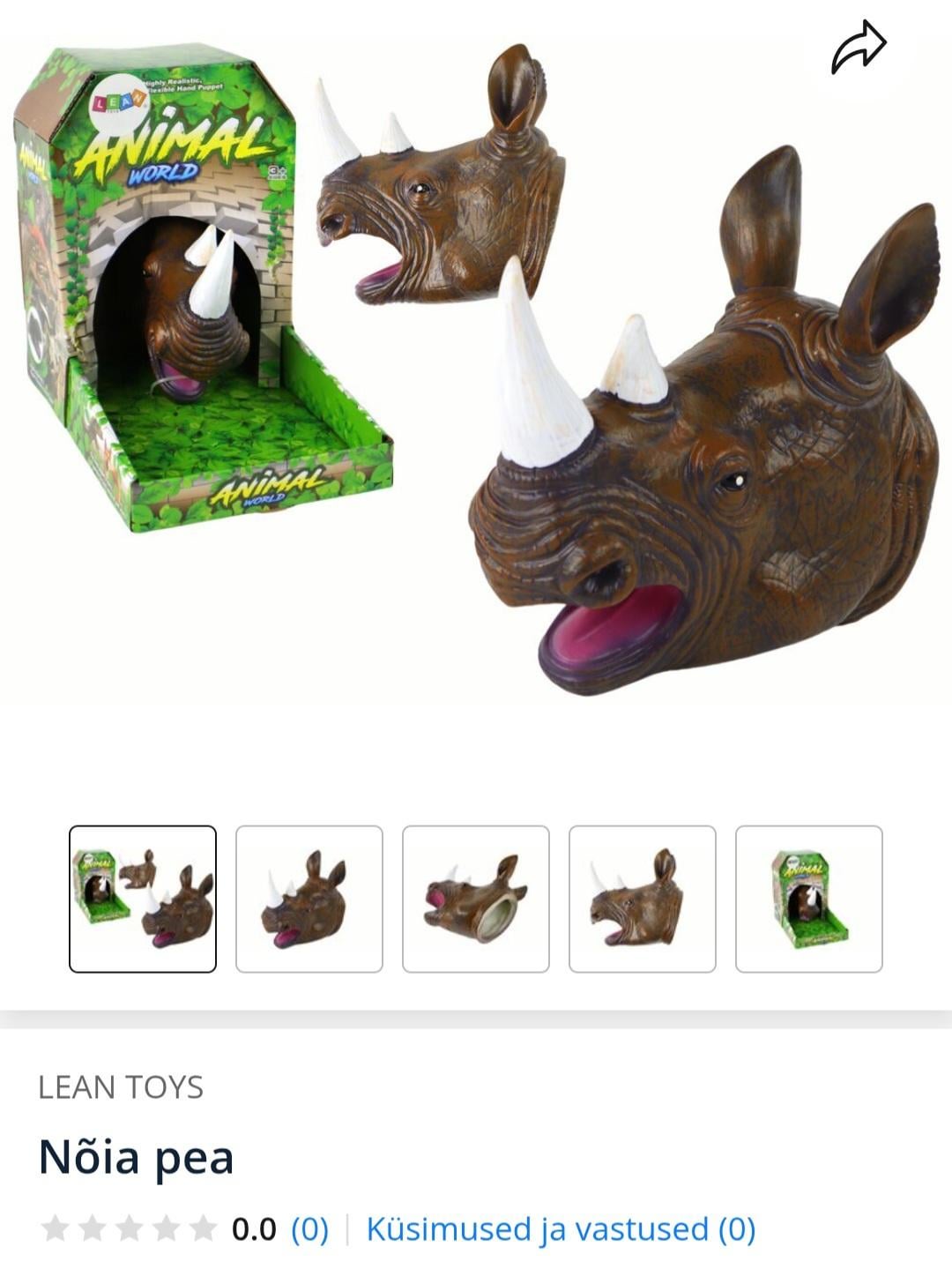Image resolution: width=952 pixels, height=1284 pixels.
Task: Select the fifth thumbnail of packaging box
Action: click(809, 899)
